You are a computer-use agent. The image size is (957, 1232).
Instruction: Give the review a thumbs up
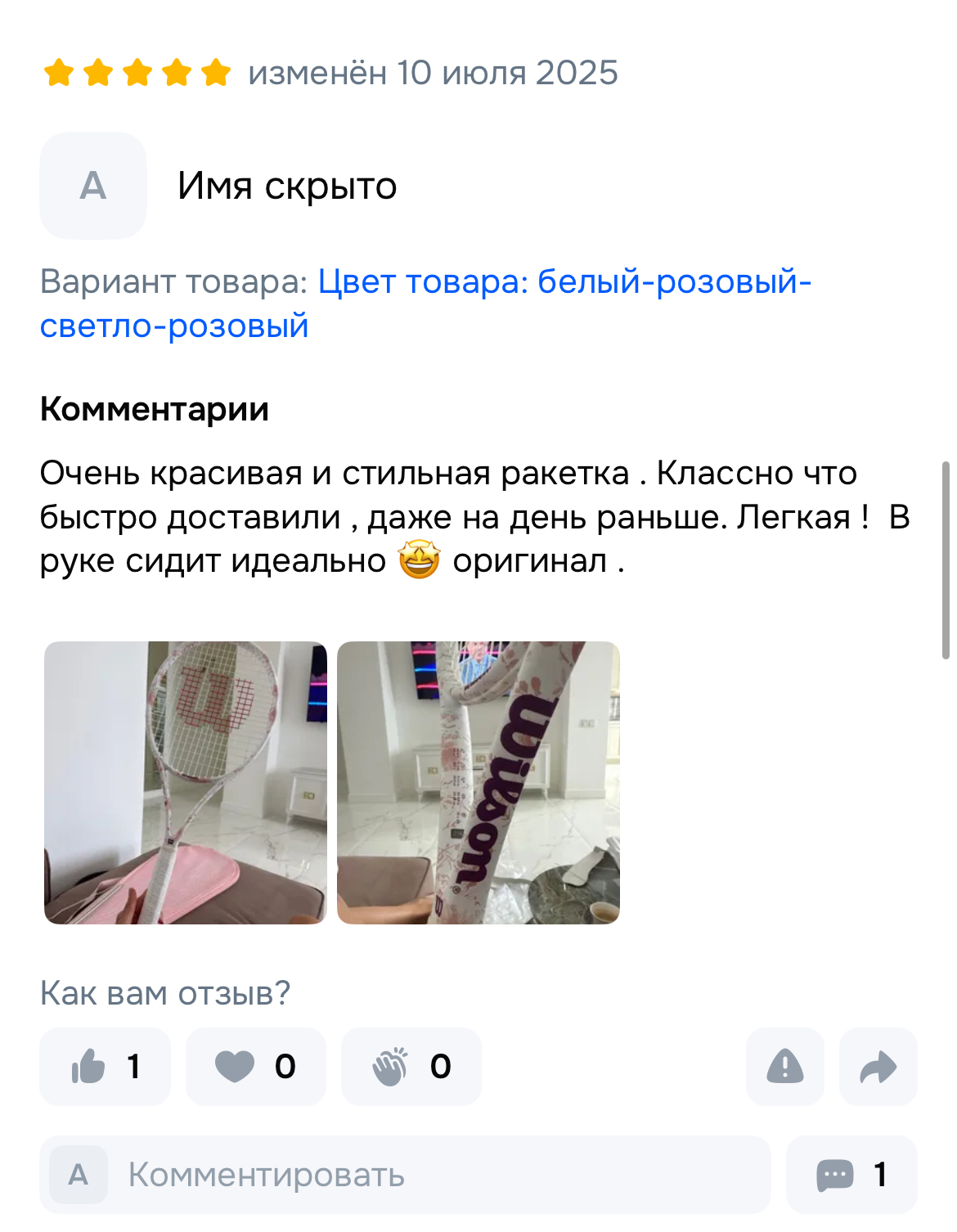click(x=106, y=1067)
